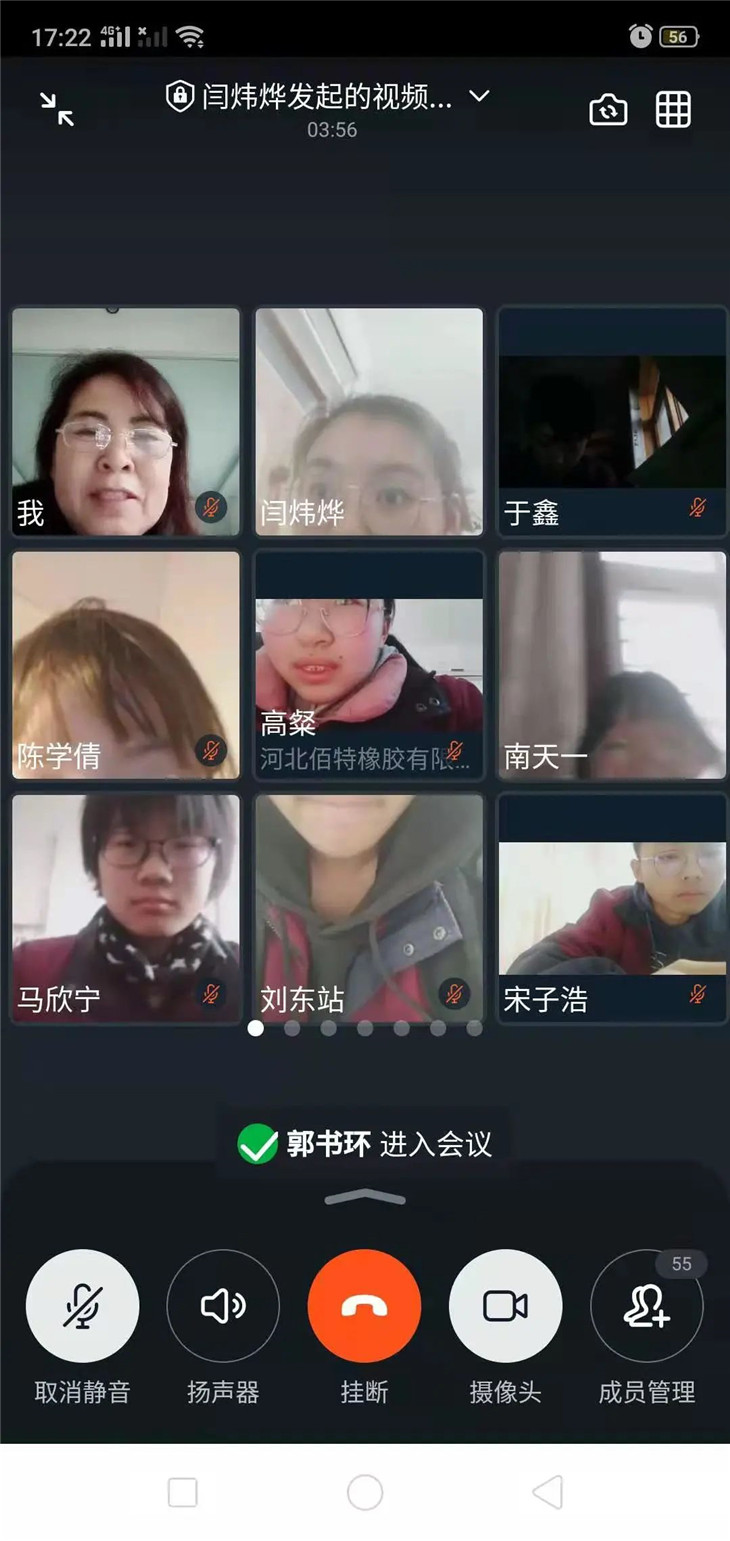Viewport: 730px width, 1541px height.
Task: Minimize the video meeting window
Action: click(57, 108)
